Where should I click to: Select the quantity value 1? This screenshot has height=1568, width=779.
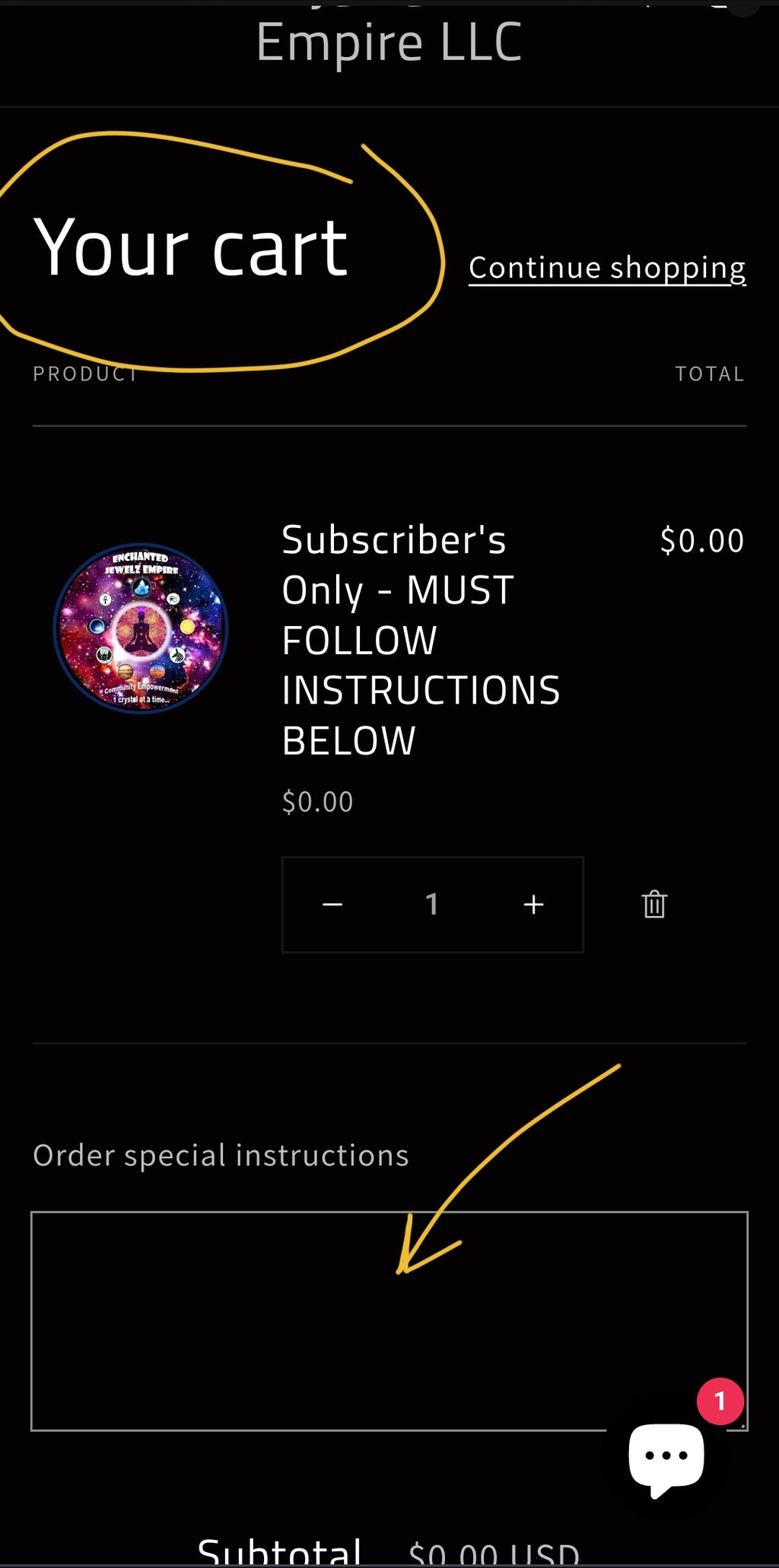pos(432,905)
